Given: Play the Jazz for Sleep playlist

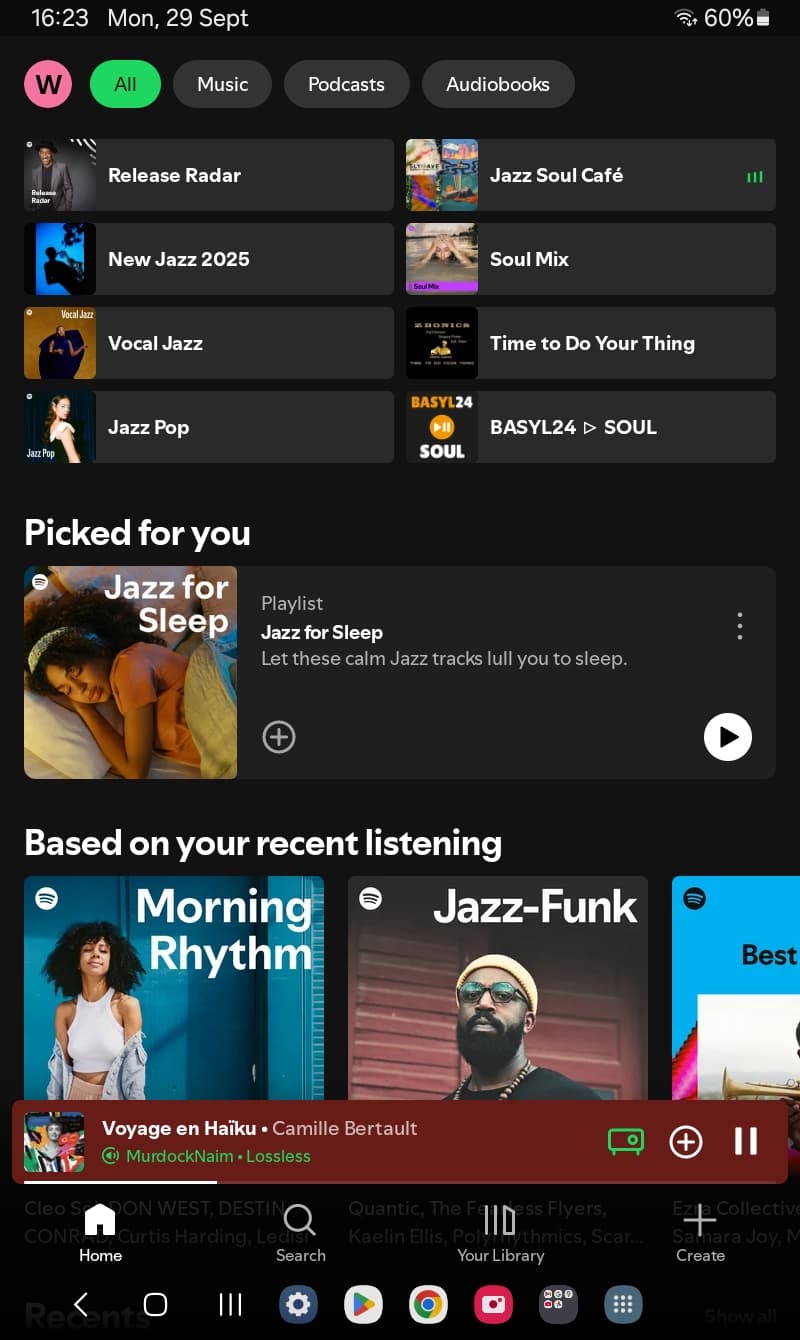Looking at the screenshot, I should (x=728, y=737).
